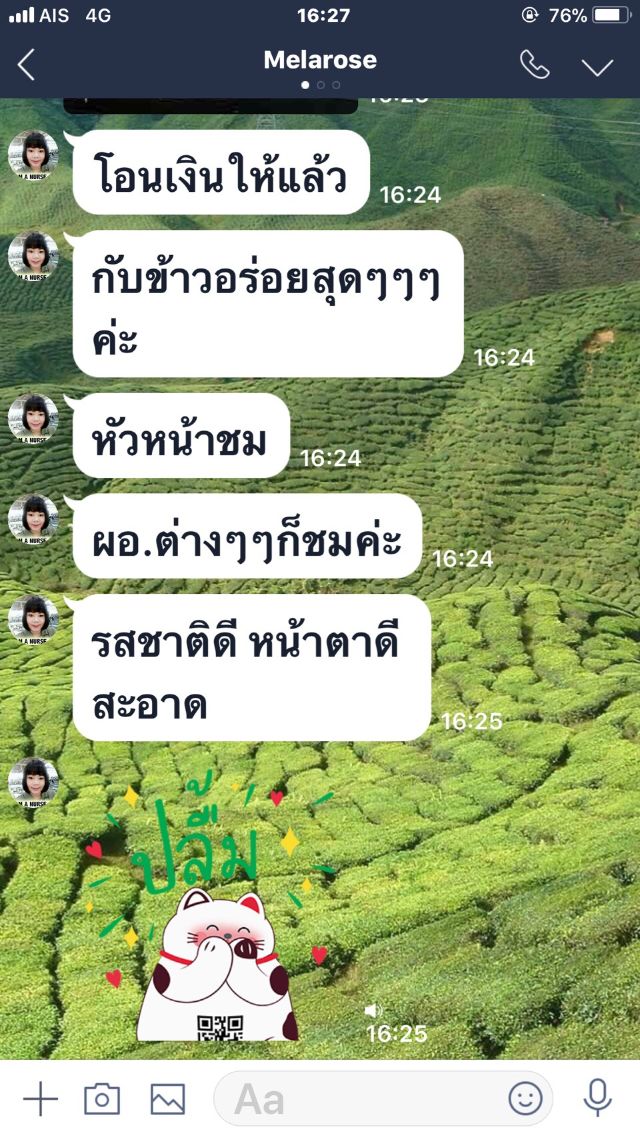Open the emoji and sticker picker
640x1136 pixels.
(525, 1099)
